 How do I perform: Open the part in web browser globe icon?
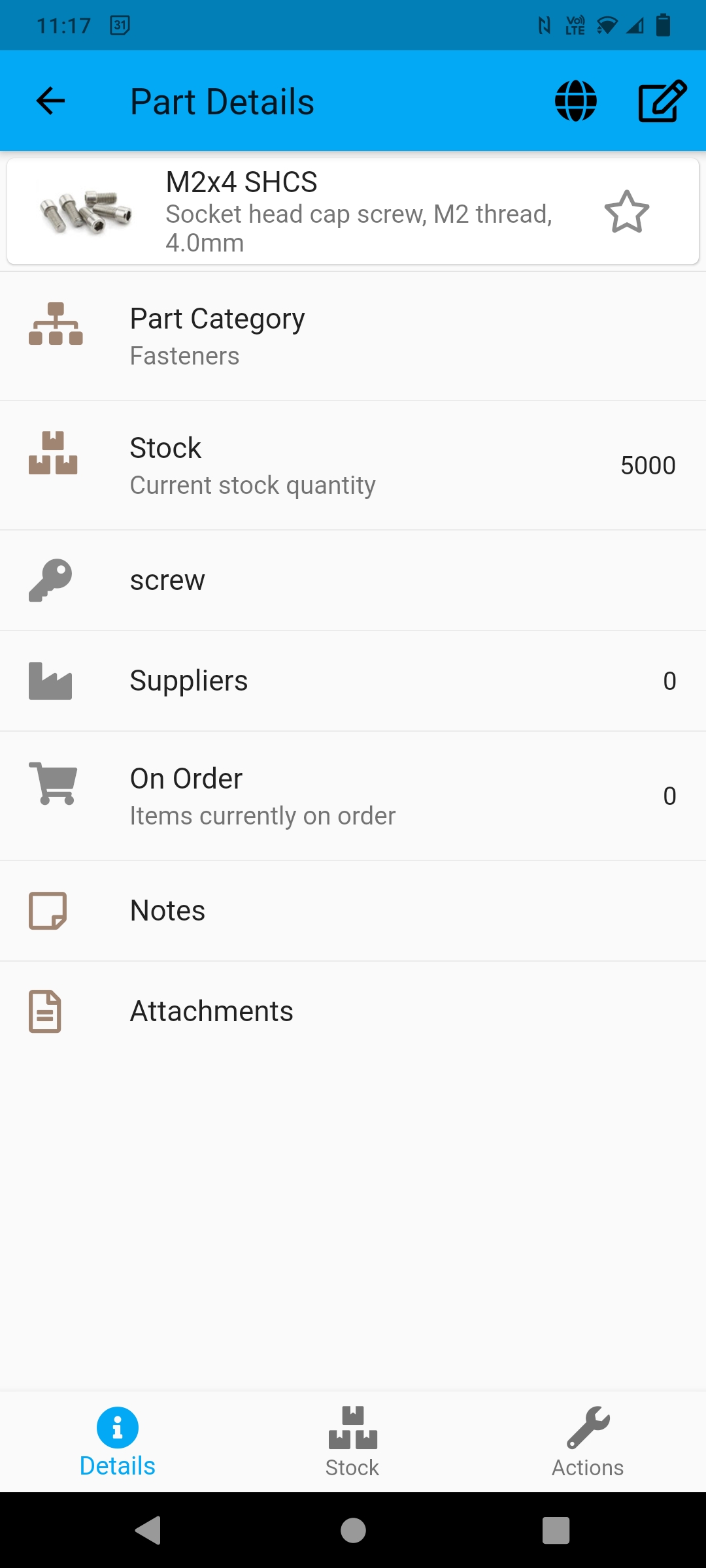[575, 101]
